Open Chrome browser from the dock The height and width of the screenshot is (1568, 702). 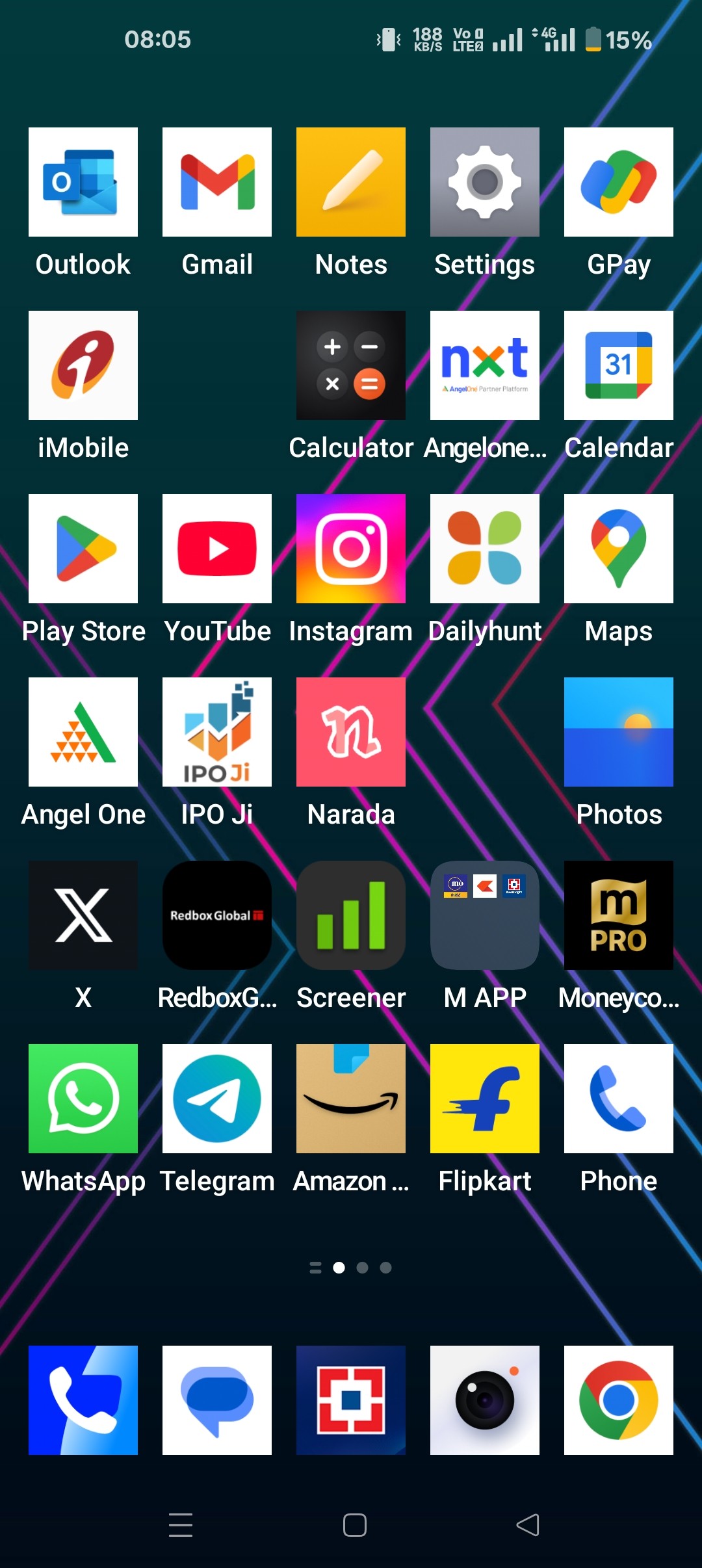pos(619,1400)
